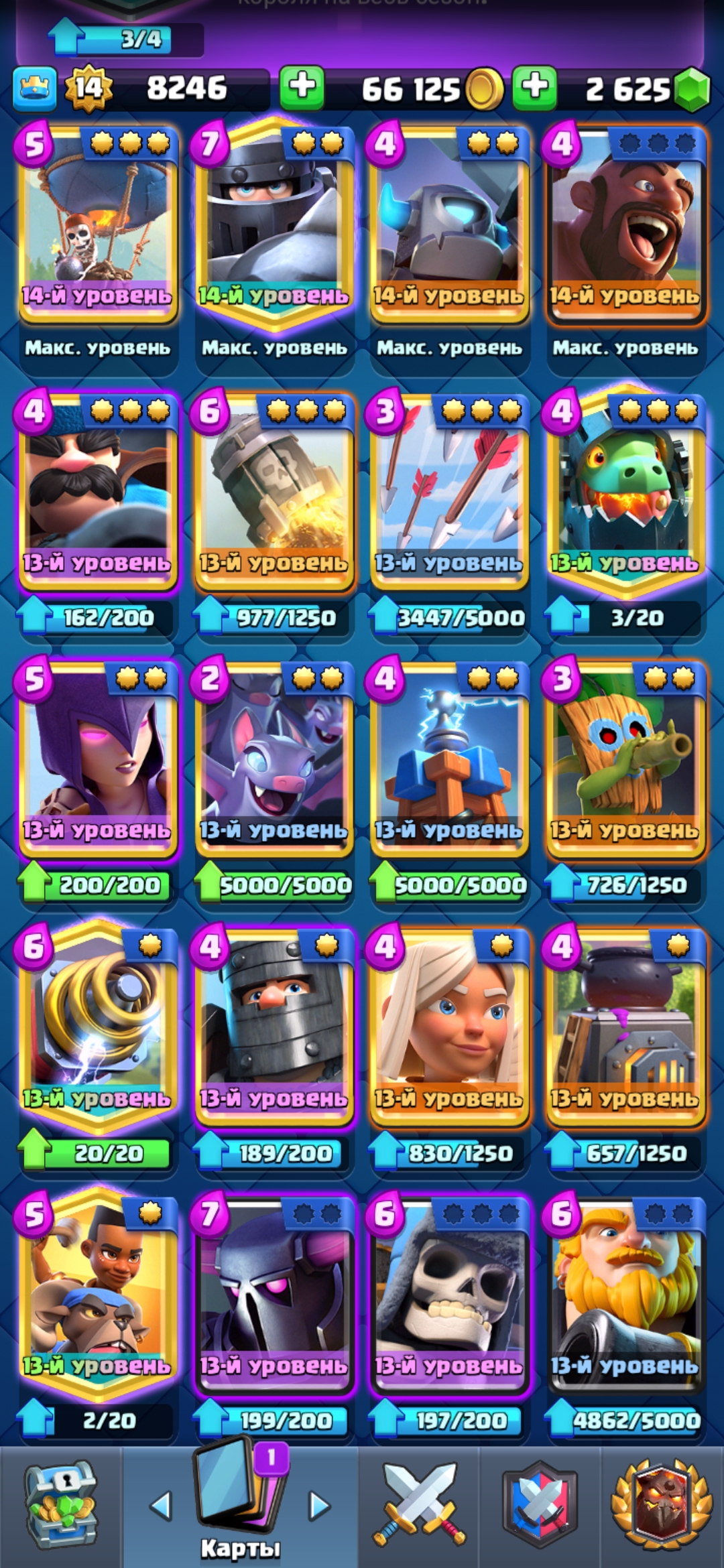
Task: Switch to the battle crossed swords tab
Action: pyautogui.click(x=419, y=1504)
